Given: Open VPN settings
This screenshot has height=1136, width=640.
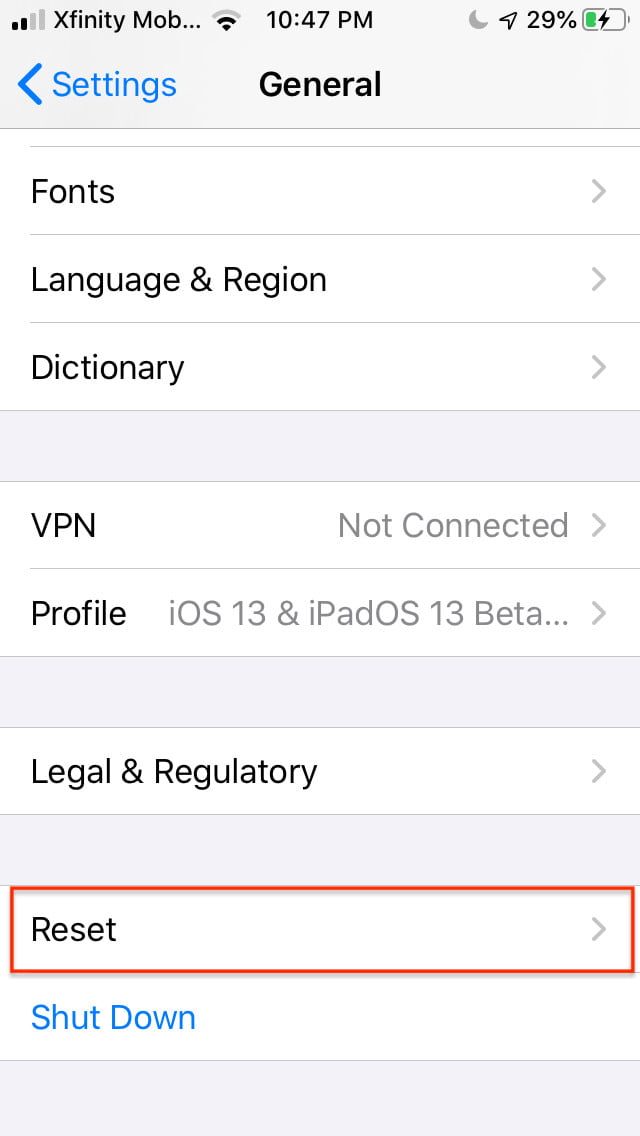Looking at the screenshot, I should [320, 525].
